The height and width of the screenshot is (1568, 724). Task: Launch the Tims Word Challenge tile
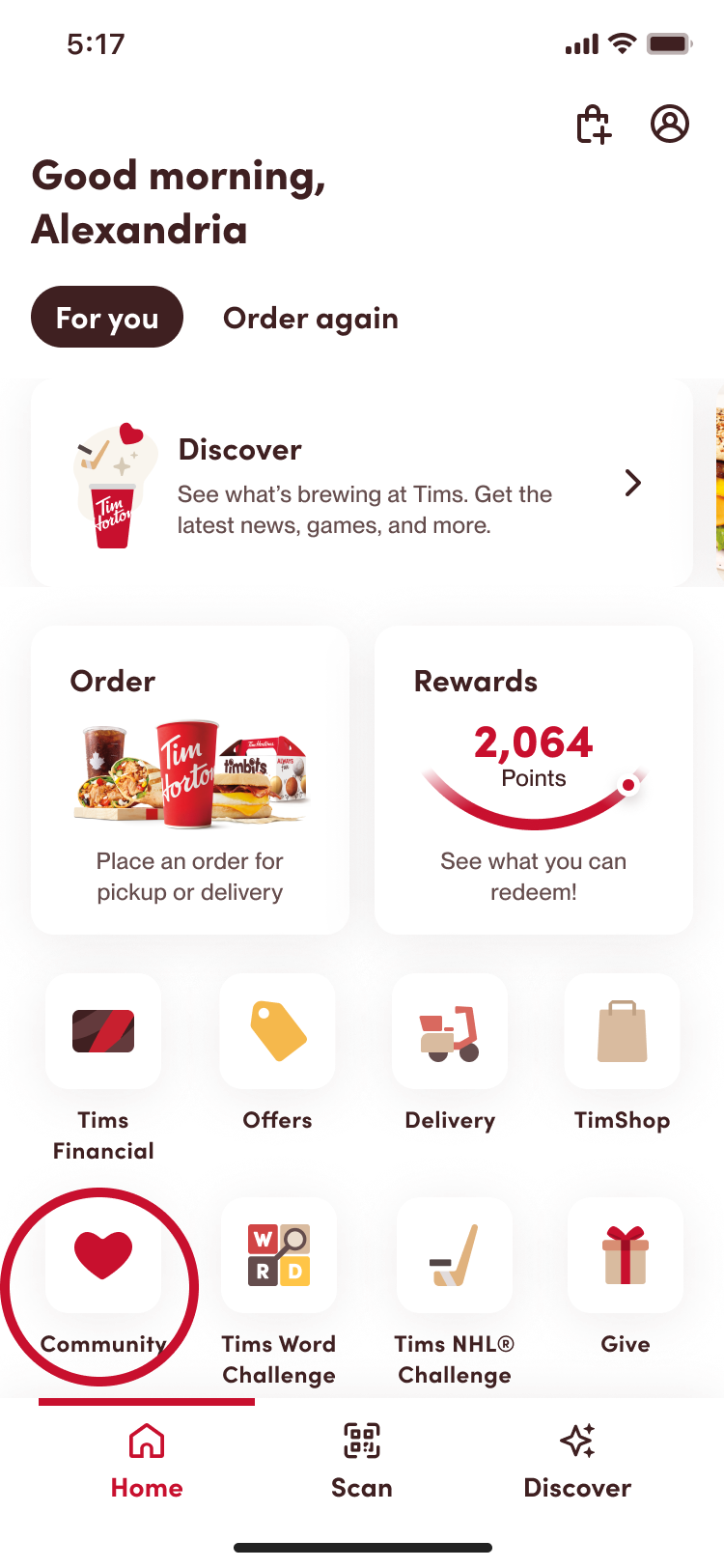[278, 1255]
